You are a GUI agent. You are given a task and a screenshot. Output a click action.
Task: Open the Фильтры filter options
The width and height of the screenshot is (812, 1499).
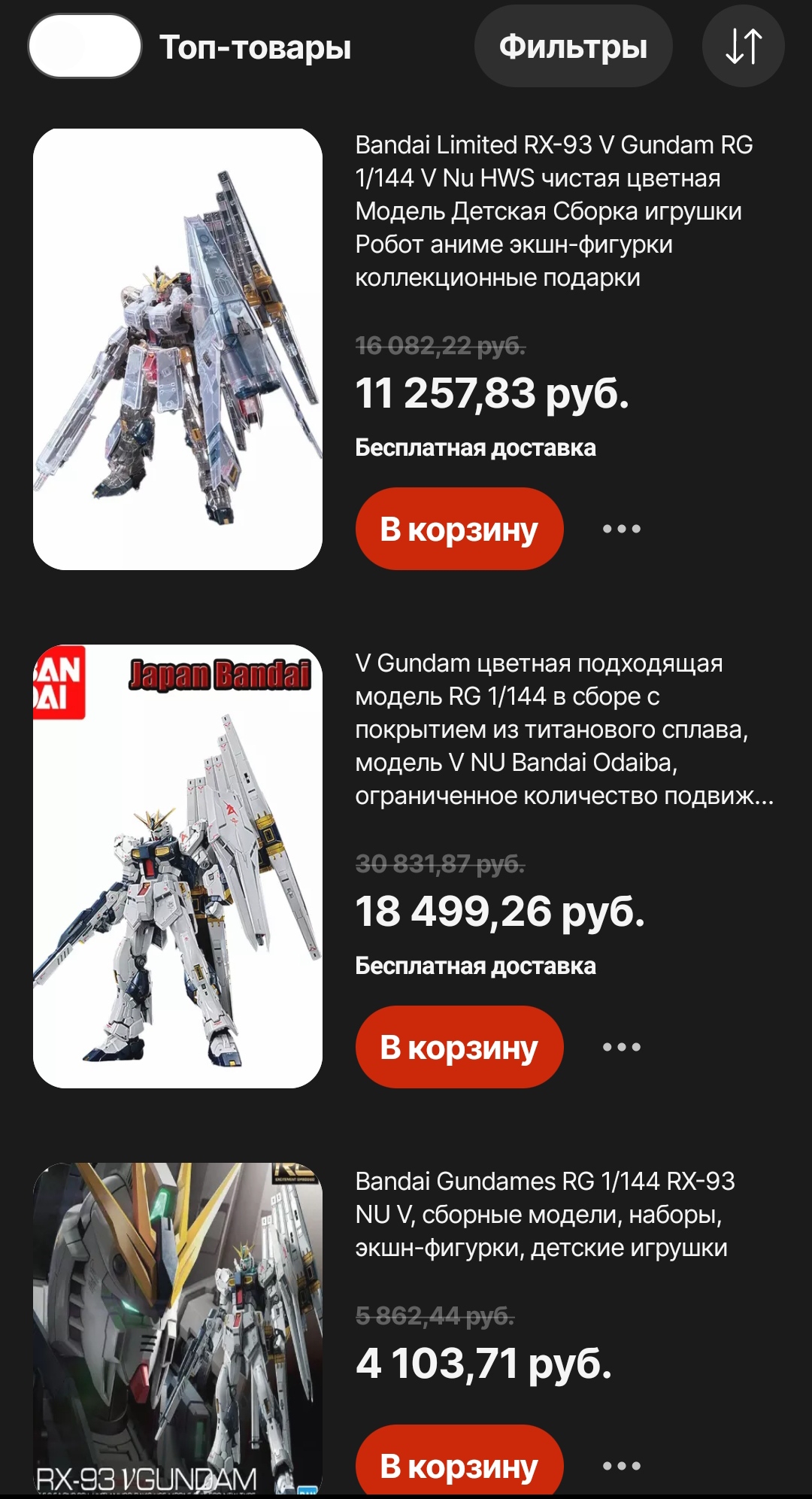(573, 46)
